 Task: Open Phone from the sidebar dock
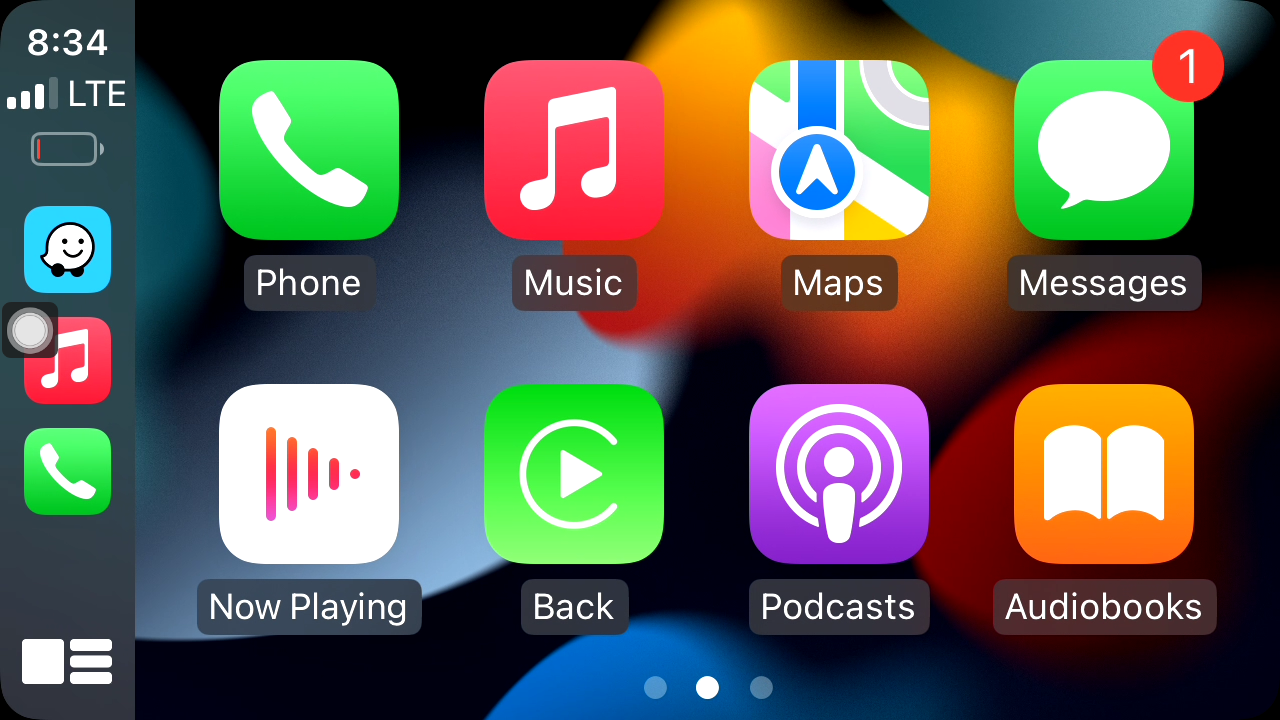pyautogui.click(x=68, y=471)
